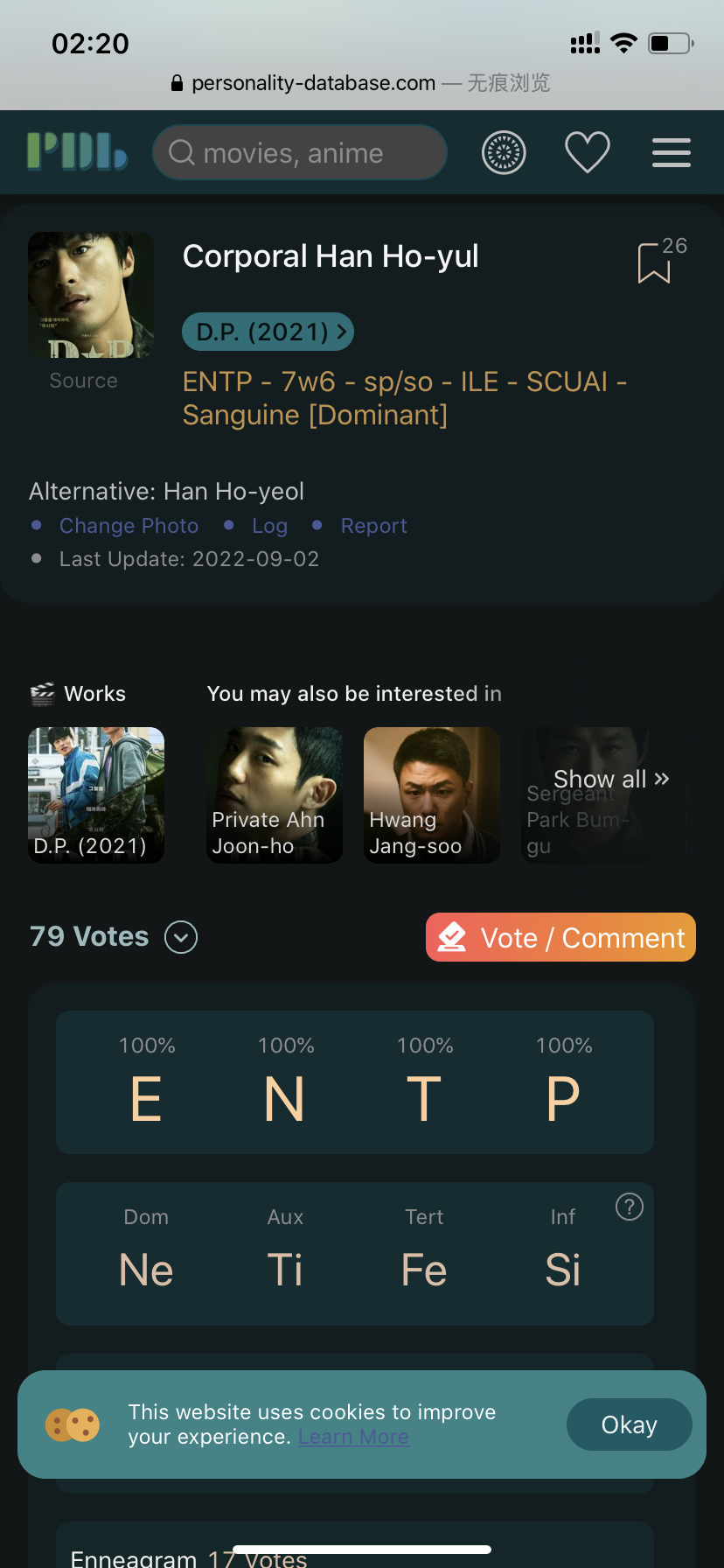Open the Log link

[x=269, y=526]
